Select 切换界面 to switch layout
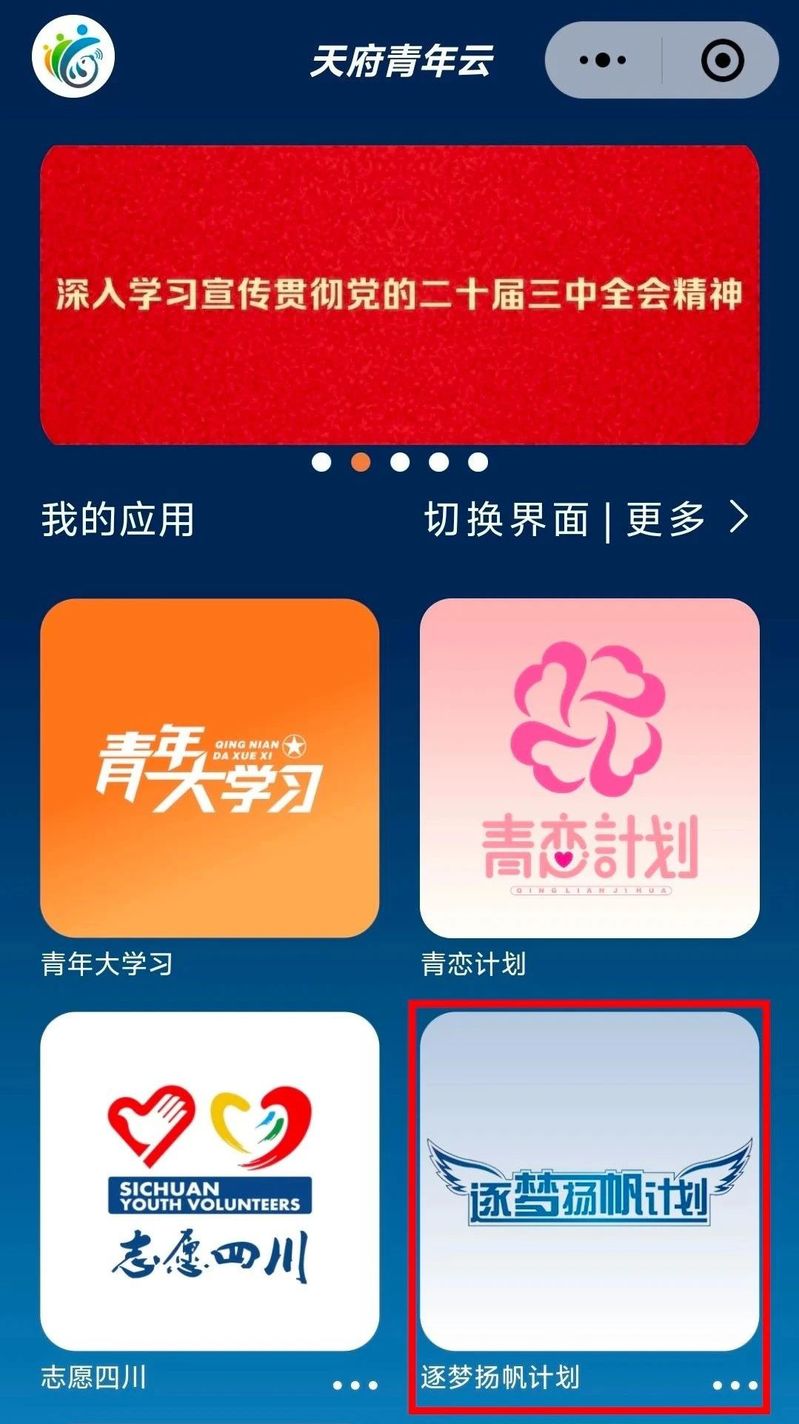 click(507, 519)
